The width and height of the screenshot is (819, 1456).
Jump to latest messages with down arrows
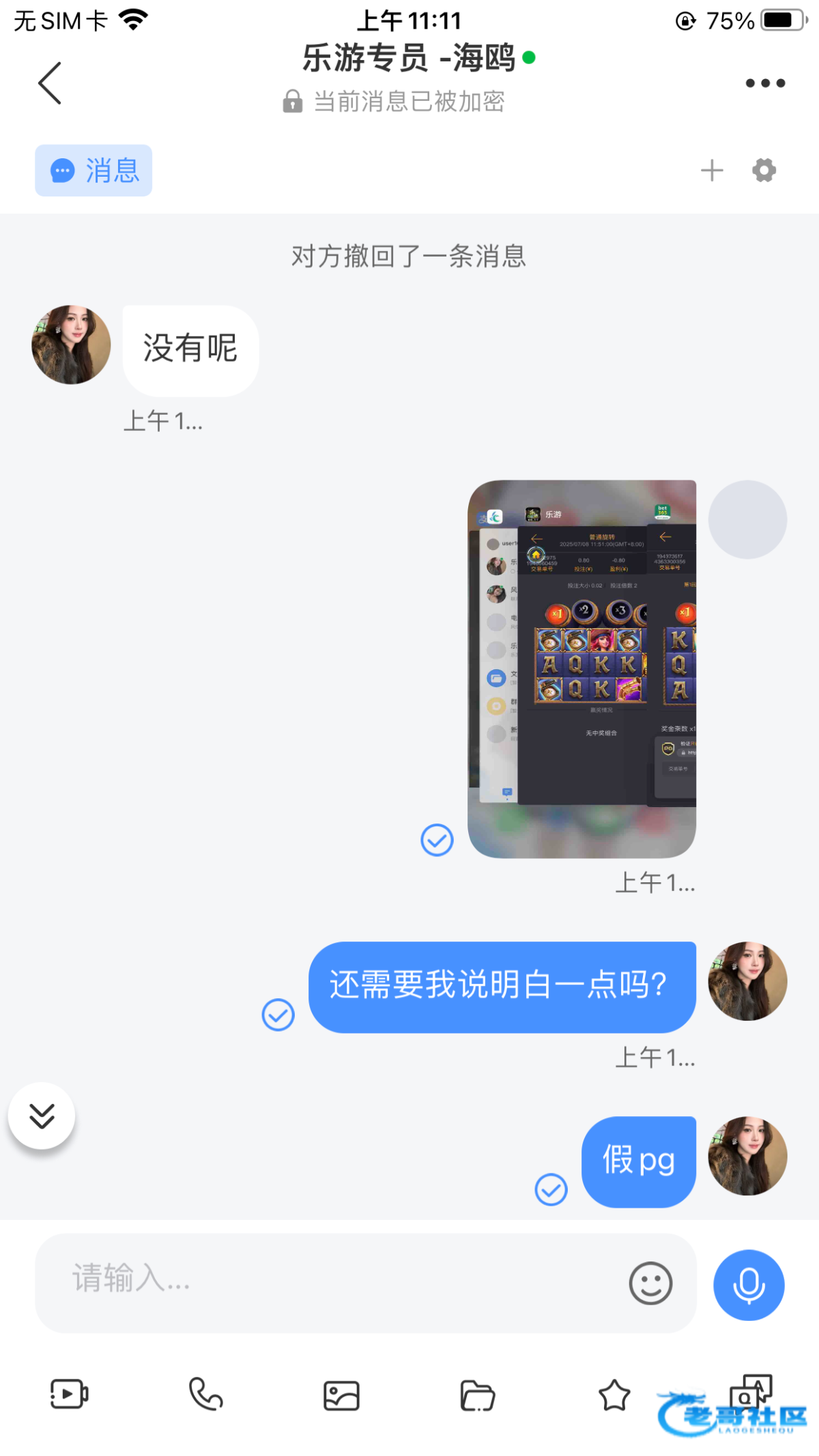point(42,1116)
